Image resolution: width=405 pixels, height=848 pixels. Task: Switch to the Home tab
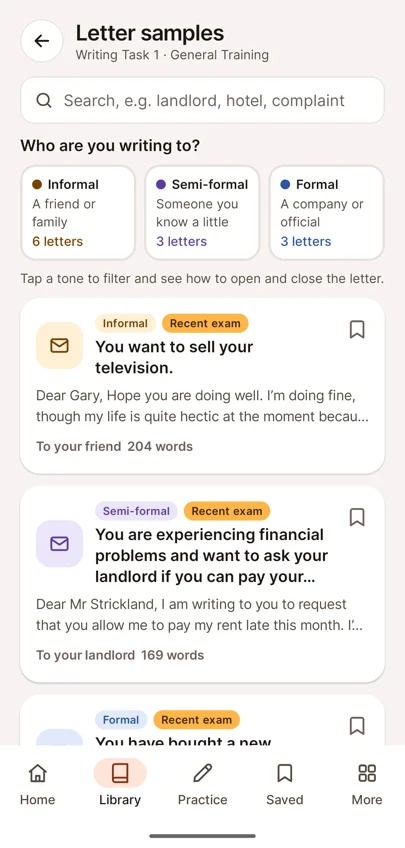pos(37,783)
